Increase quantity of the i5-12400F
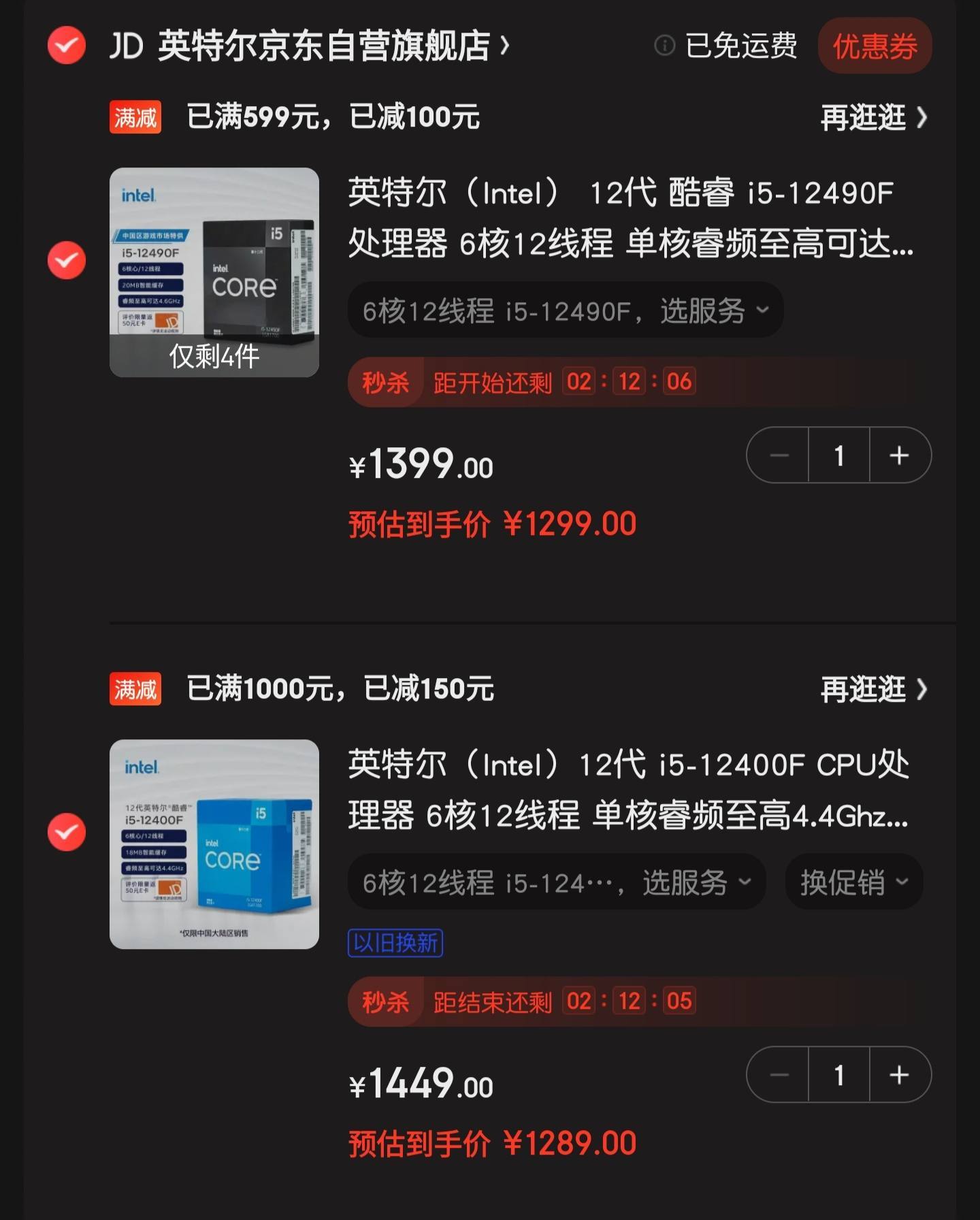 [900, 1074]
